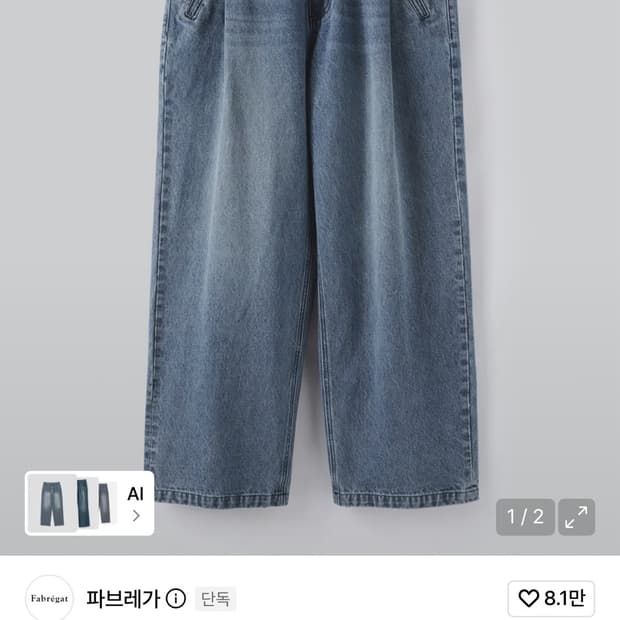Open the 파브레가 brand page
620x620 pixels.
(123, 598)
